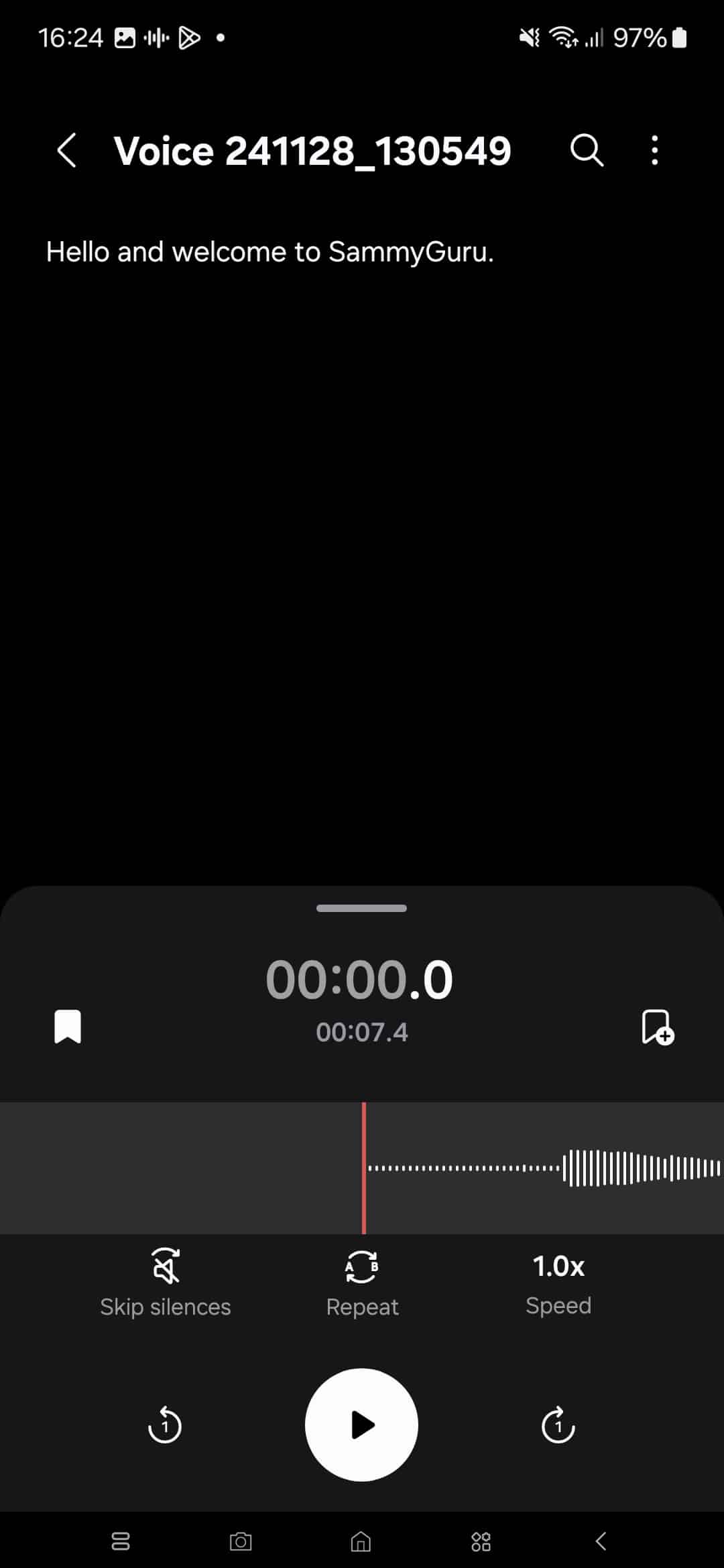Viewport: 724px width, 1568px height.
Task: Go back from the voice recording
Action: click(66, 150)
